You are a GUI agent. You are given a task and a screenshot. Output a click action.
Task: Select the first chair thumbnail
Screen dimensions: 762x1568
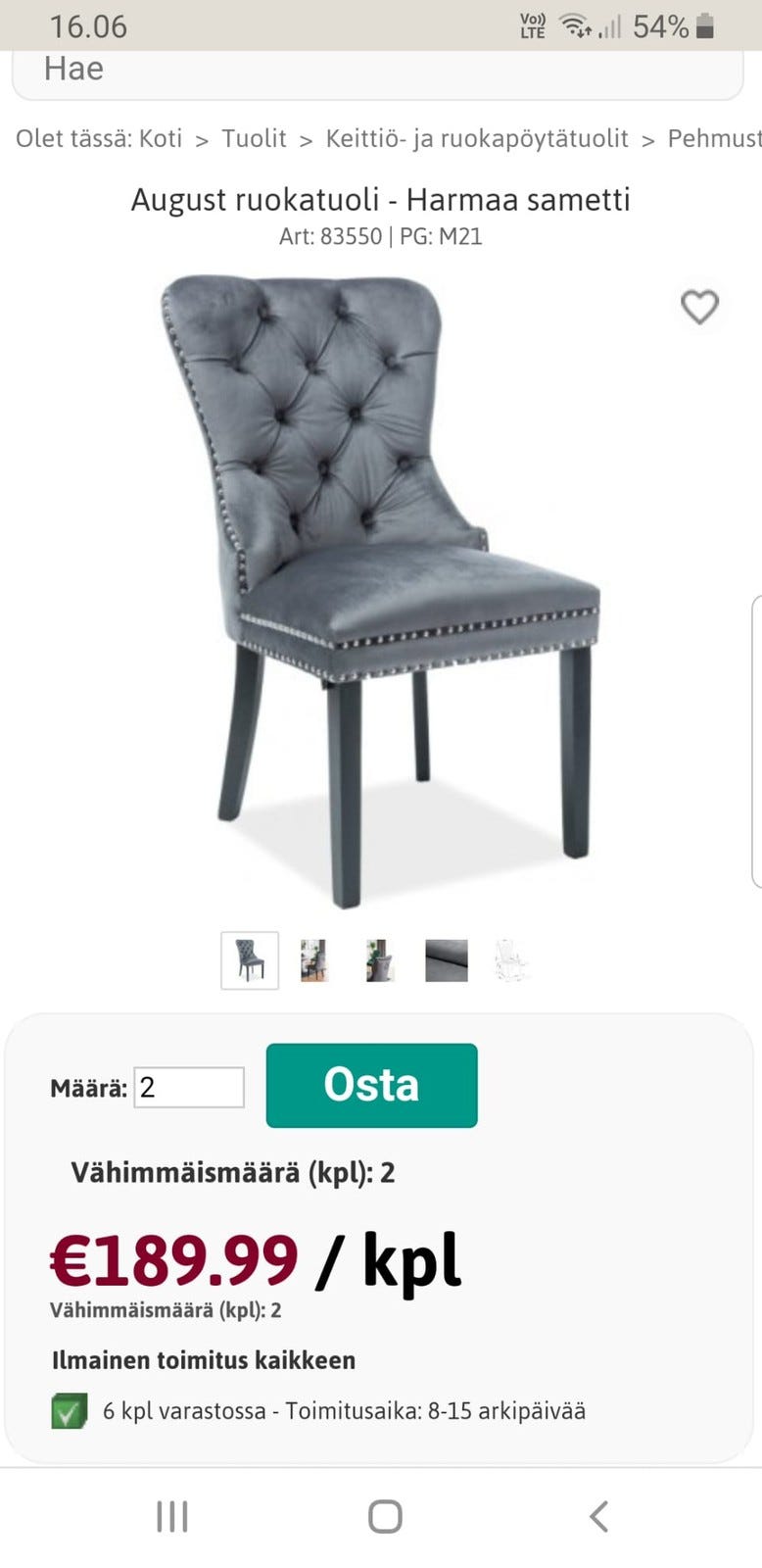[250, 960]
